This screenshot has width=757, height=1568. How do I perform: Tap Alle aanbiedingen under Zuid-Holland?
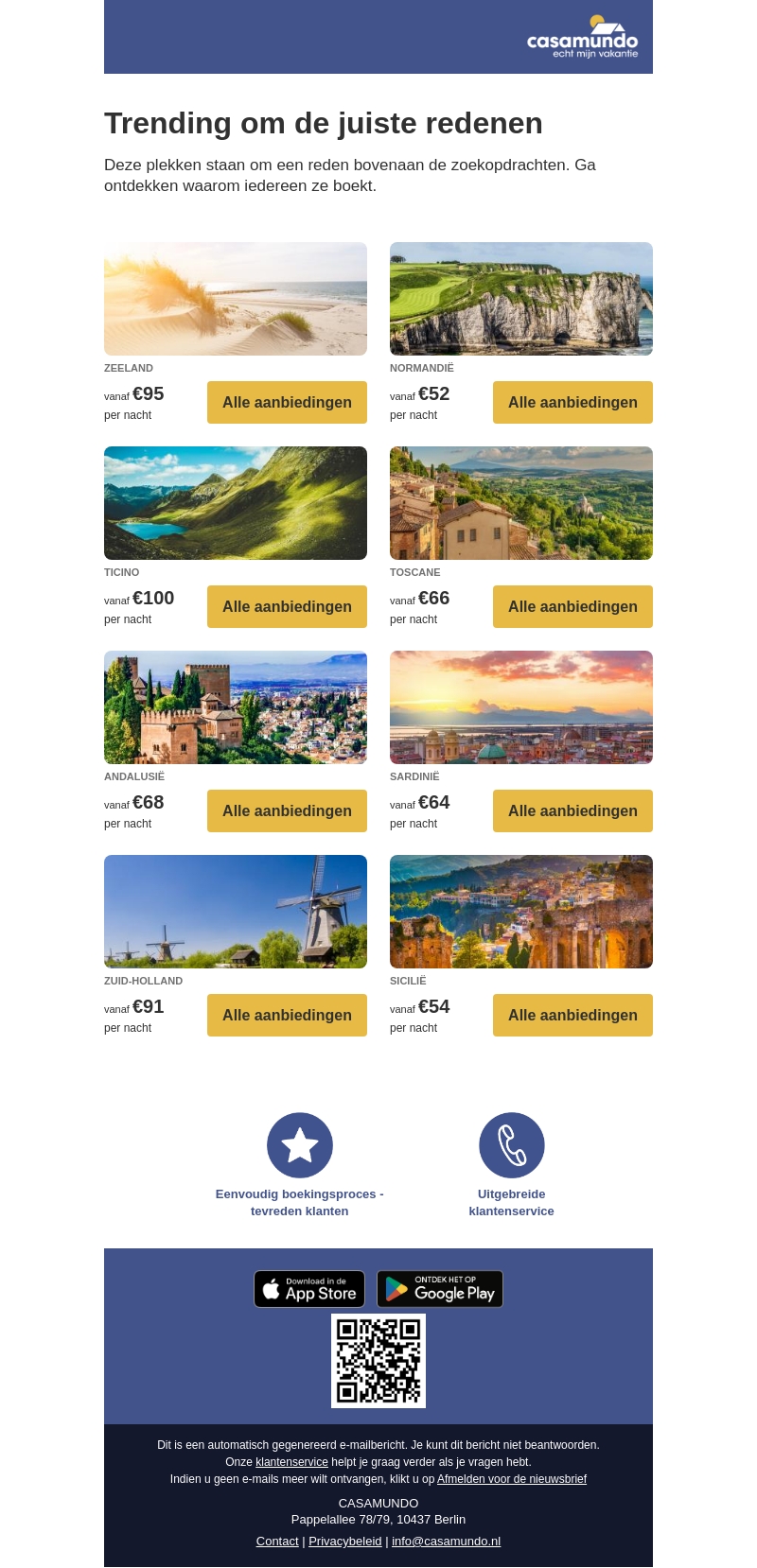click(x=287, y=1015)
